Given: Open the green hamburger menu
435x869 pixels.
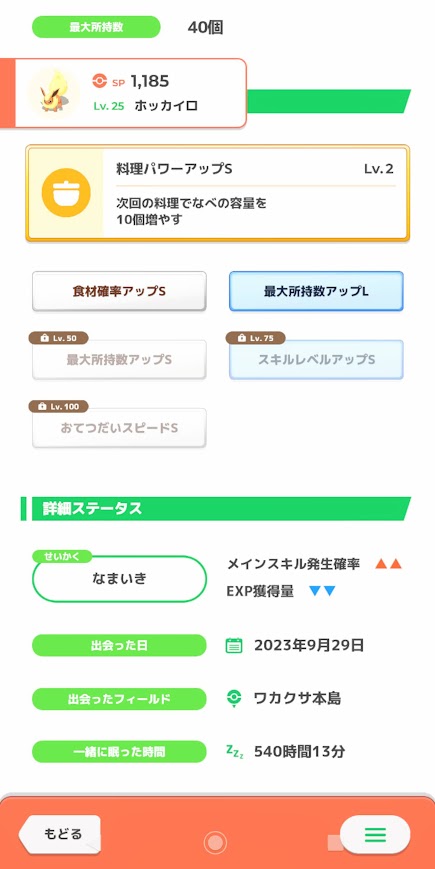Looking at the screenshot, I should [375, 834].
